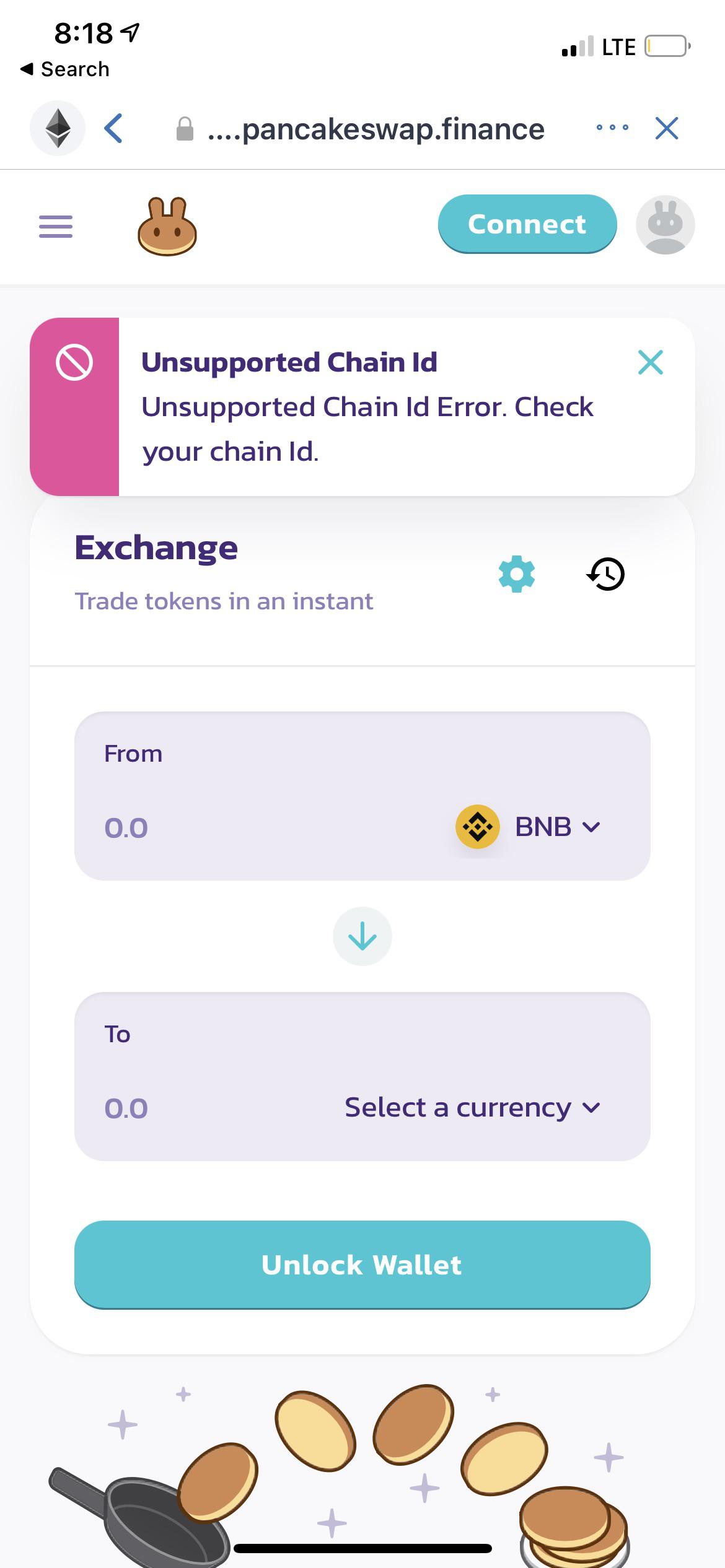Close the in-app browser
The width and height of the screenshot is (725, 1568).
click(667, 129)
